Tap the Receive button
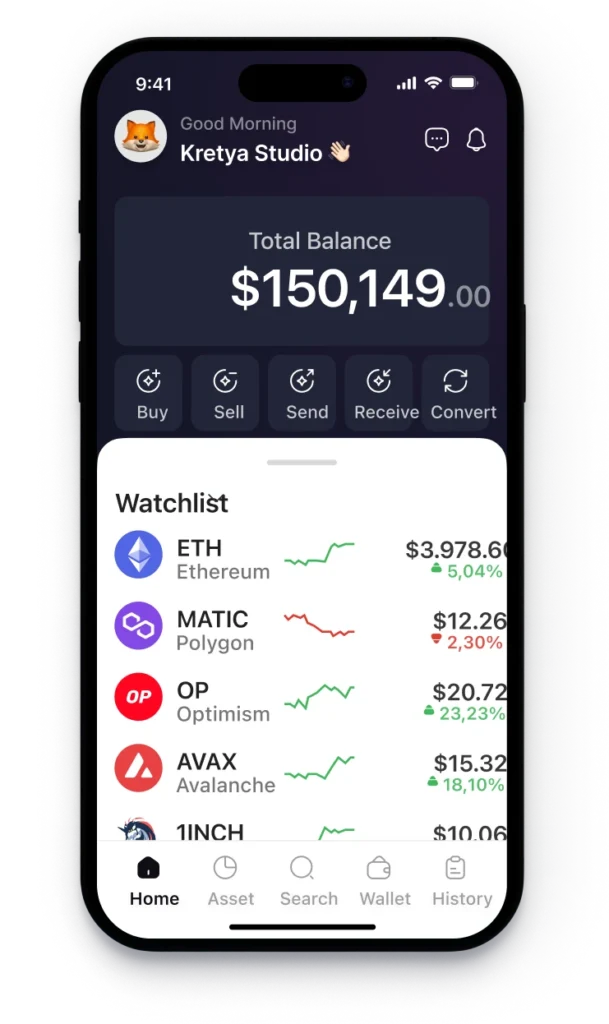Image resolution: width=609 pixels, height=1024 pixels. (x=380, y=393)
